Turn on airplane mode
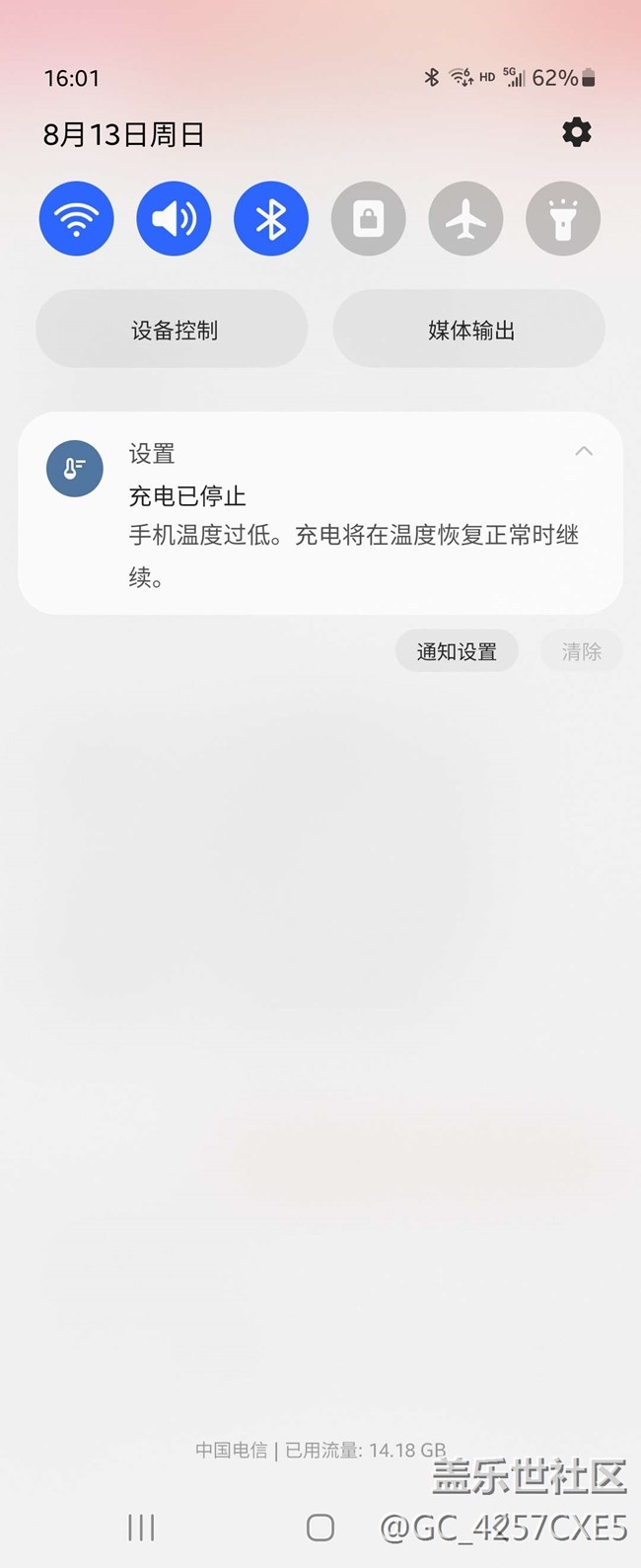Image resolution: width=641 pixels, height=1568 pixels. [465, 219]
